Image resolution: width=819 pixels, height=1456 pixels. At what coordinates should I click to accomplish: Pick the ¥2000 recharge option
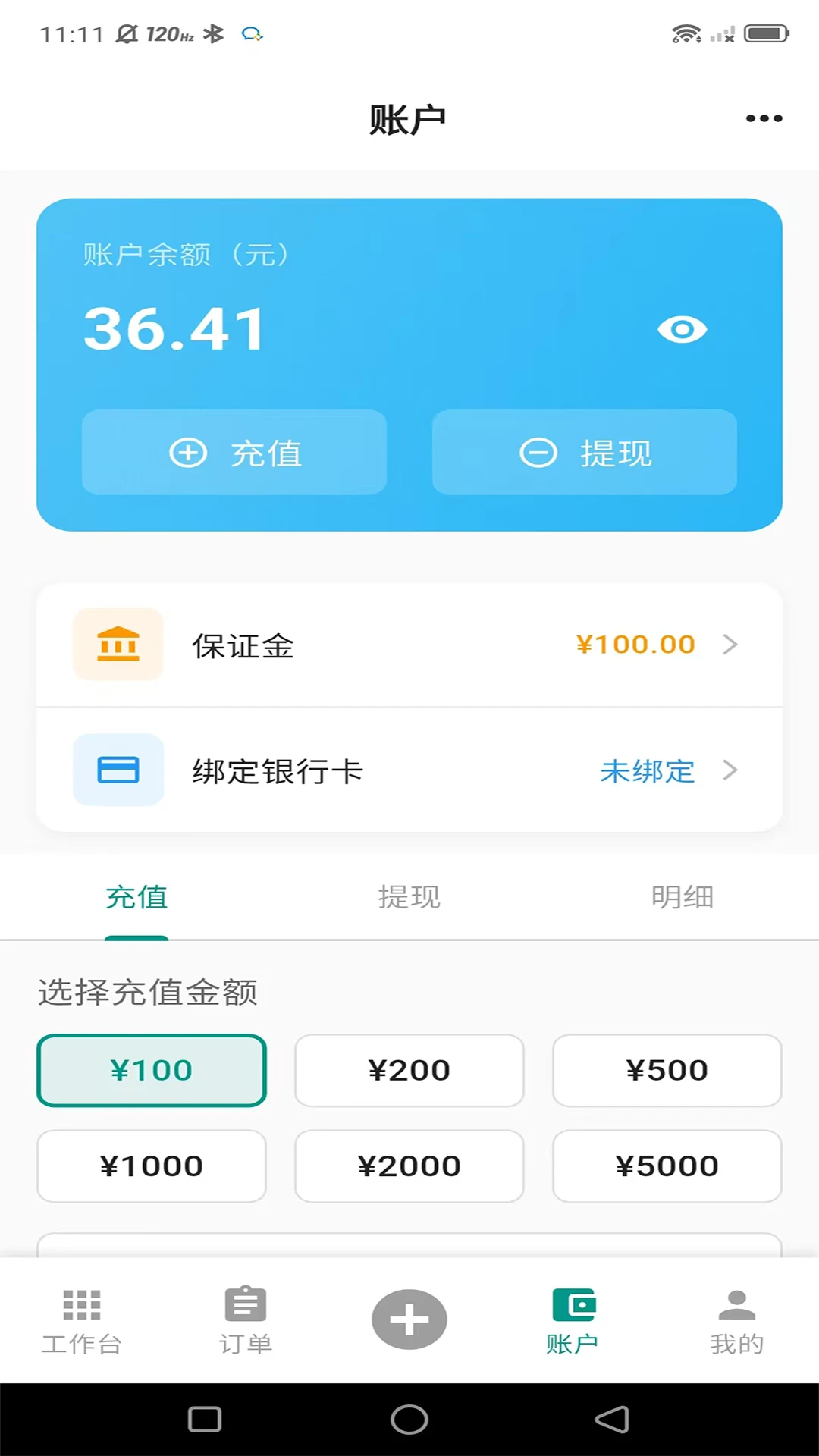coord(409,1166)
